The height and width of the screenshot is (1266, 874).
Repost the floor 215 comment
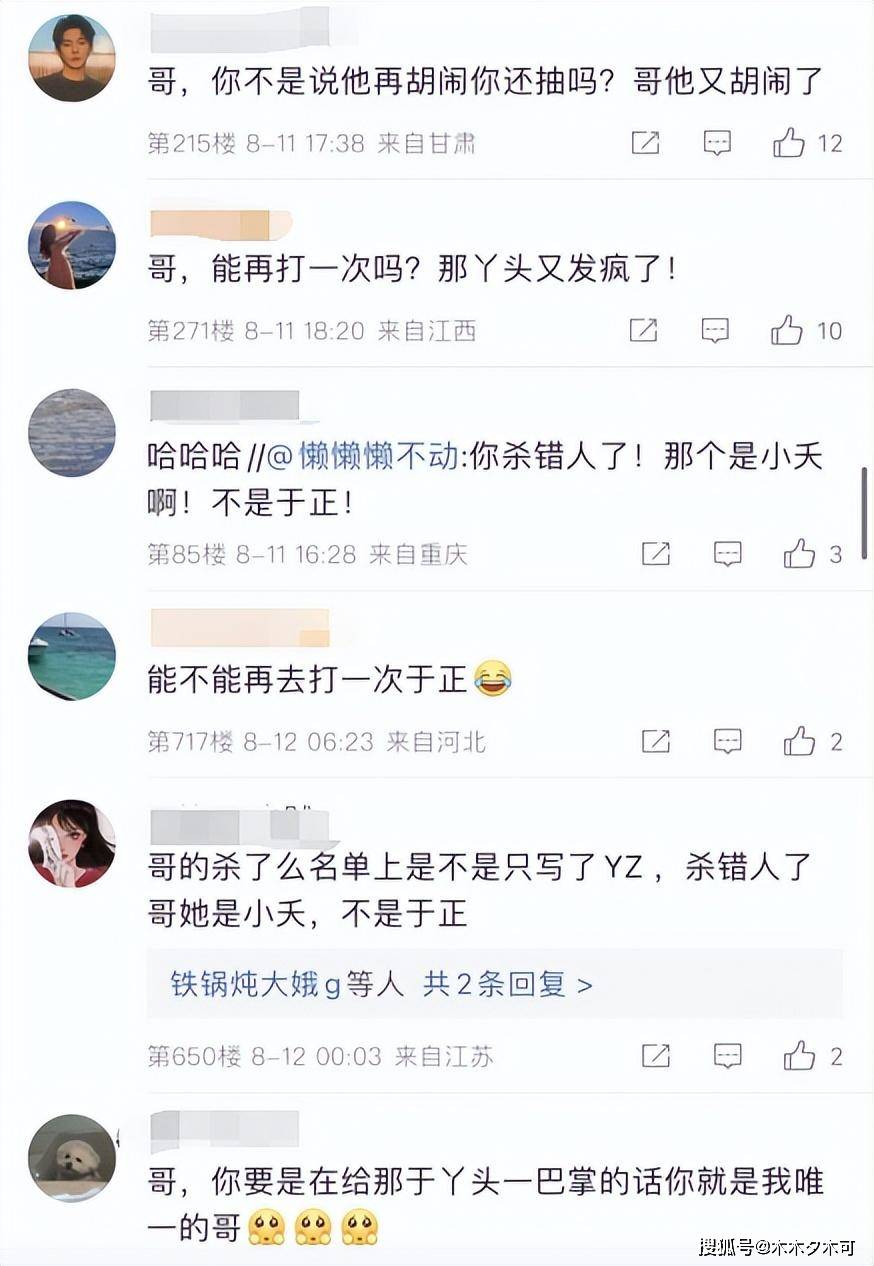tap(646, 143)
